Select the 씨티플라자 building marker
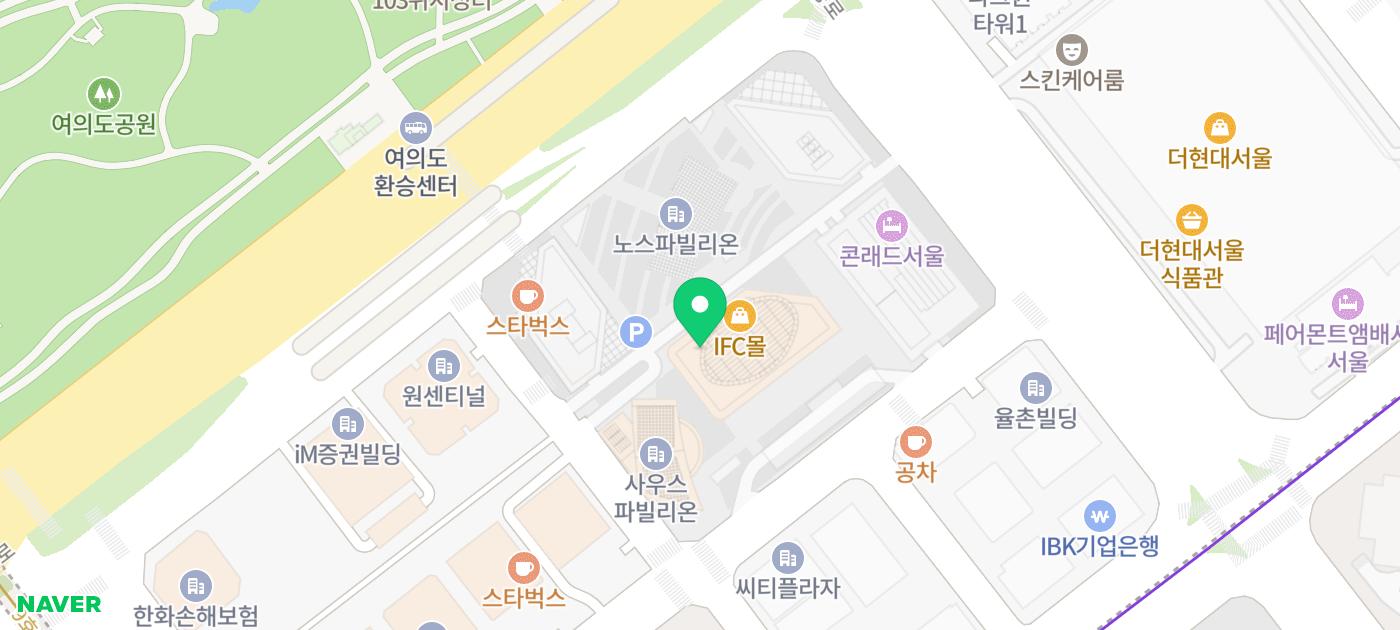 pyautogui.click(x=788, y=558)
